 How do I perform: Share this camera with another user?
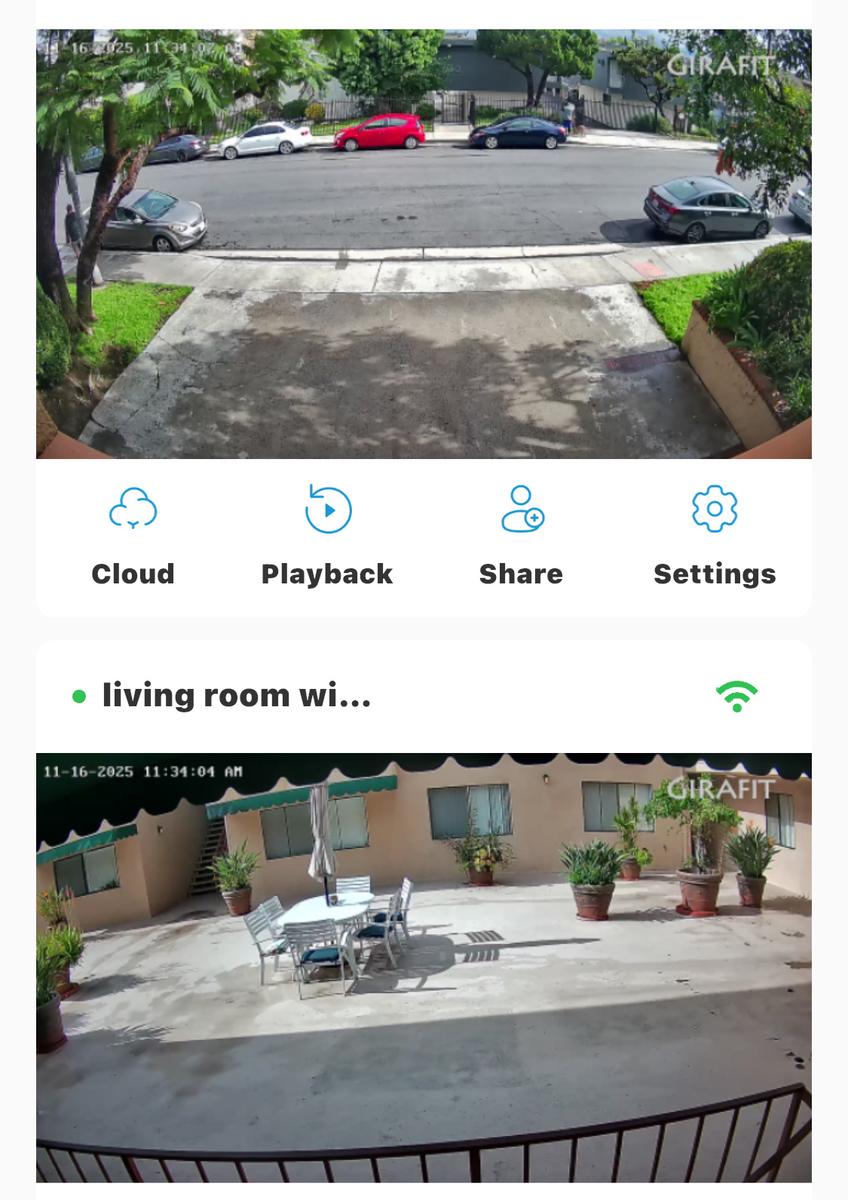(x=521, y=535)
